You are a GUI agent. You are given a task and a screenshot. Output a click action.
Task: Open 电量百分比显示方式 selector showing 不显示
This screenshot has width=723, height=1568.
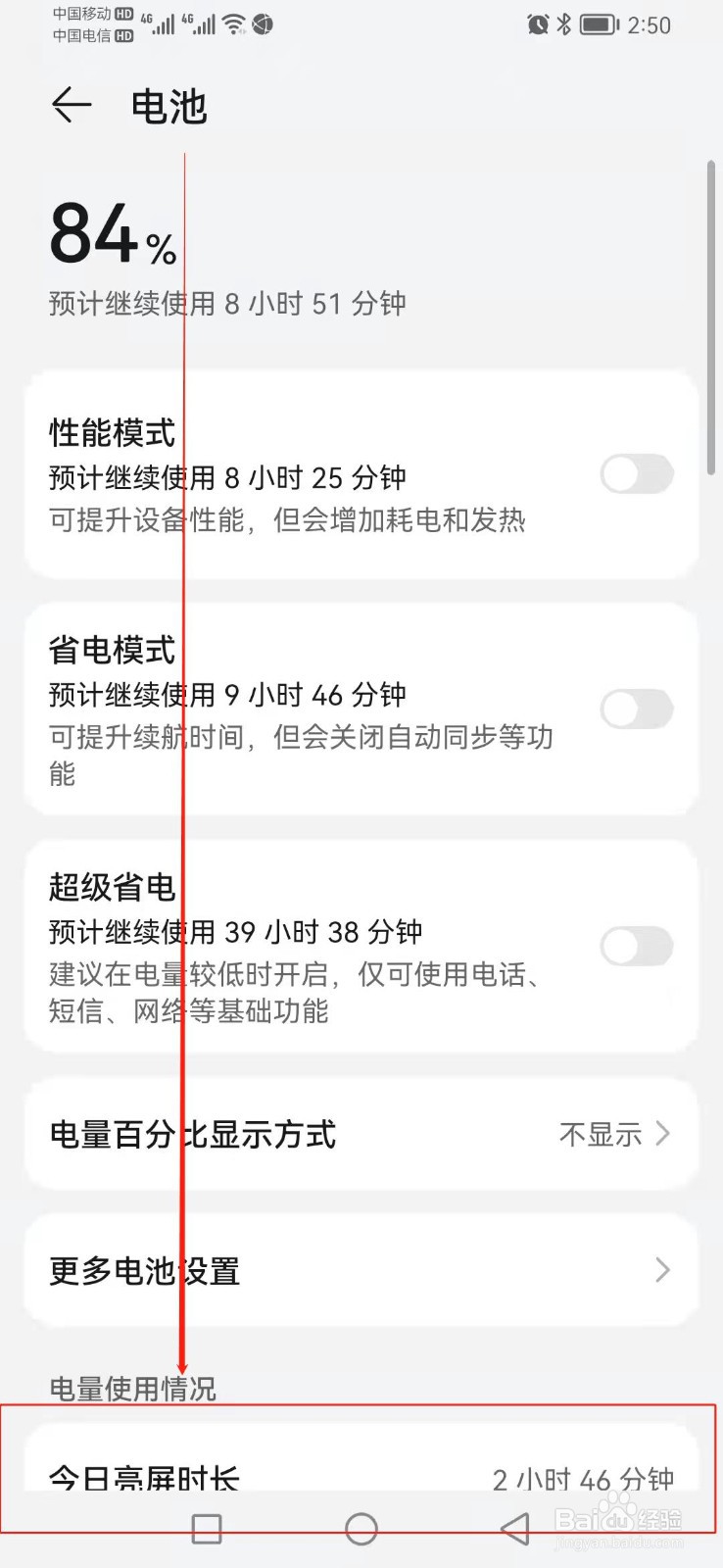coord(361,1135)
